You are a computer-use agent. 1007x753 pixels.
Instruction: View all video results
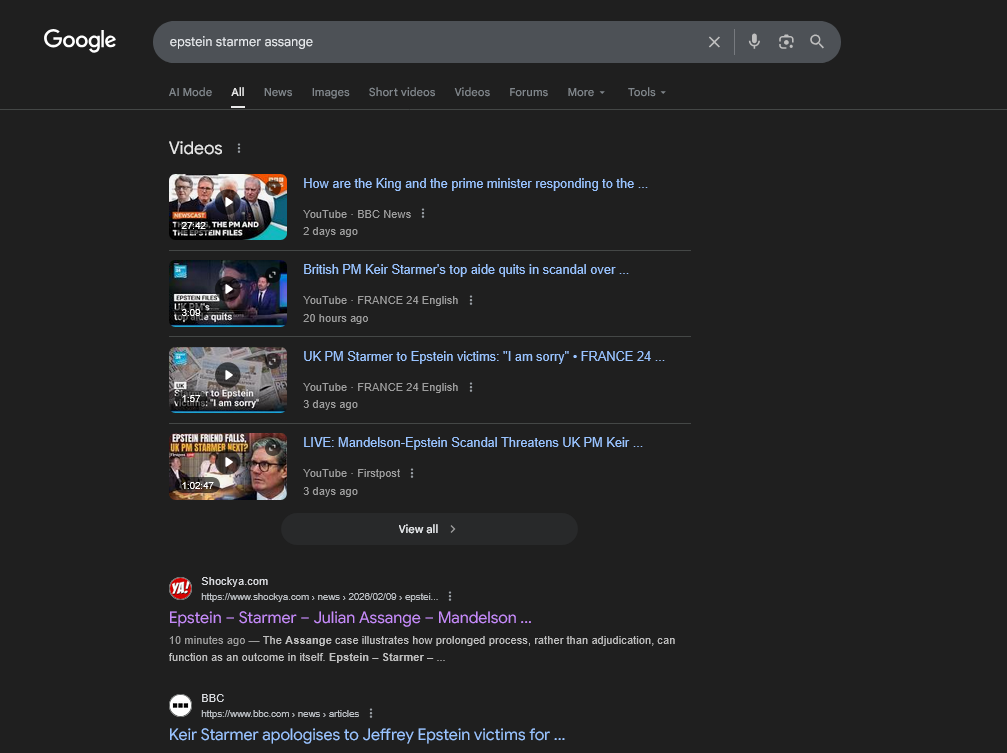428,529
